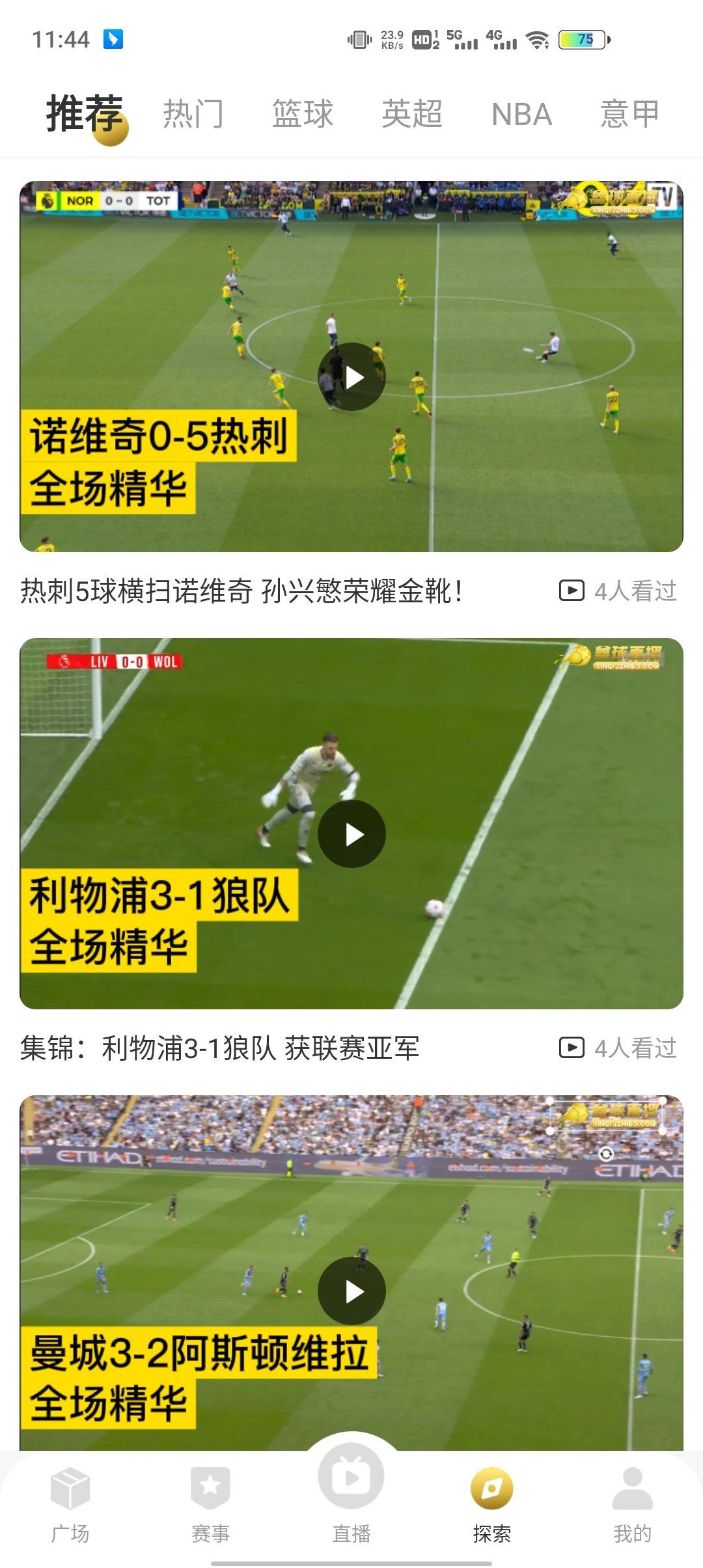Switch to the 意甲 tab
703x1568 pixels.
[x=629, y=114]
